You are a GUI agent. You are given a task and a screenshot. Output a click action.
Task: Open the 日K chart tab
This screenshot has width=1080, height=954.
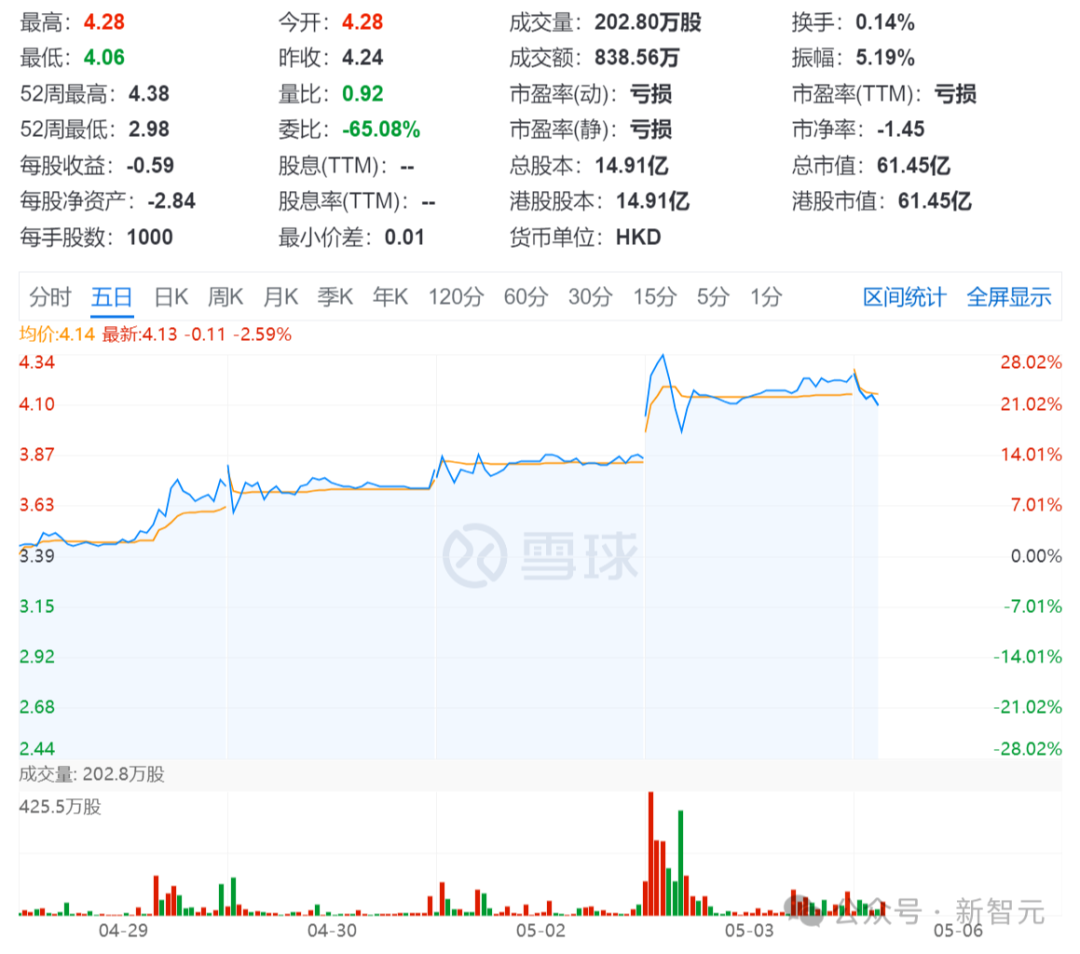coord(171,297)
